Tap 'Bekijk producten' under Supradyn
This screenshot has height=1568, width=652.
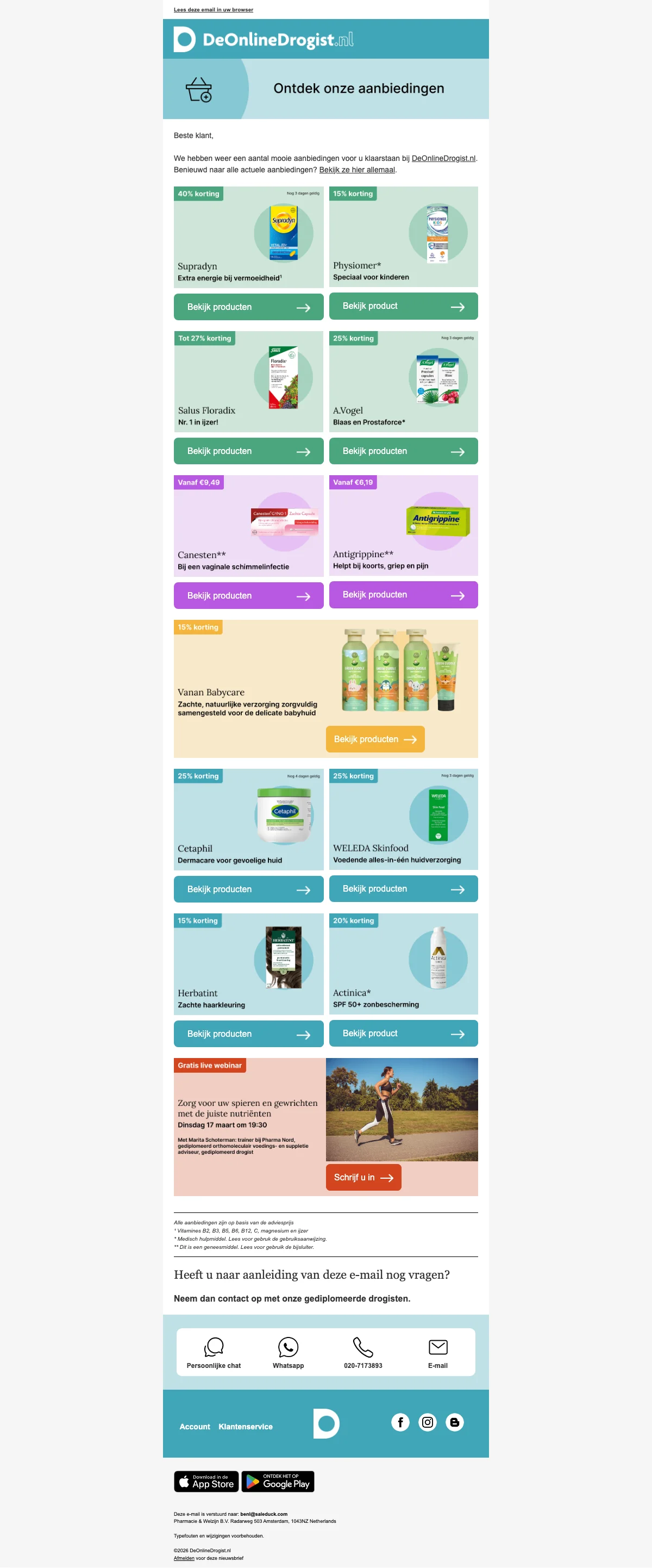pyautogui.click(x=248, y=307)
